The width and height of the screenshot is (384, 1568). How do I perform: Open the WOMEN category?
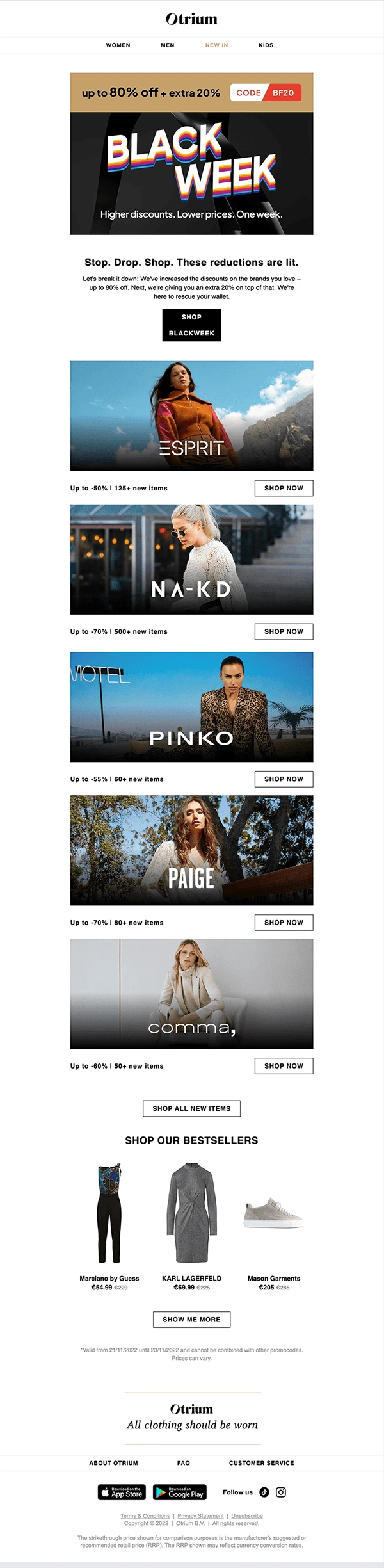coord(118,45)
